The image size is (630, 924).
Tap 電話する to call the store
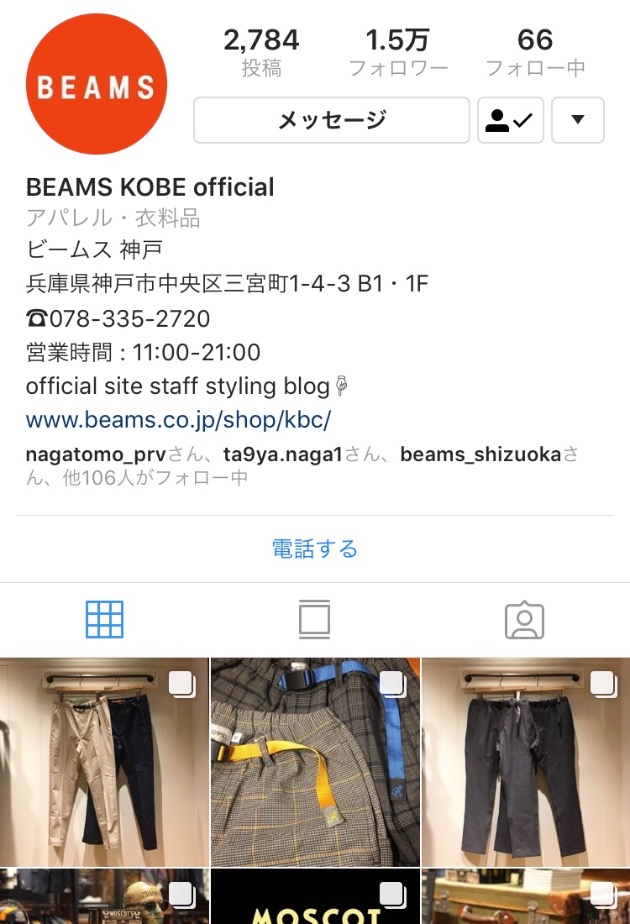point(314,549)
